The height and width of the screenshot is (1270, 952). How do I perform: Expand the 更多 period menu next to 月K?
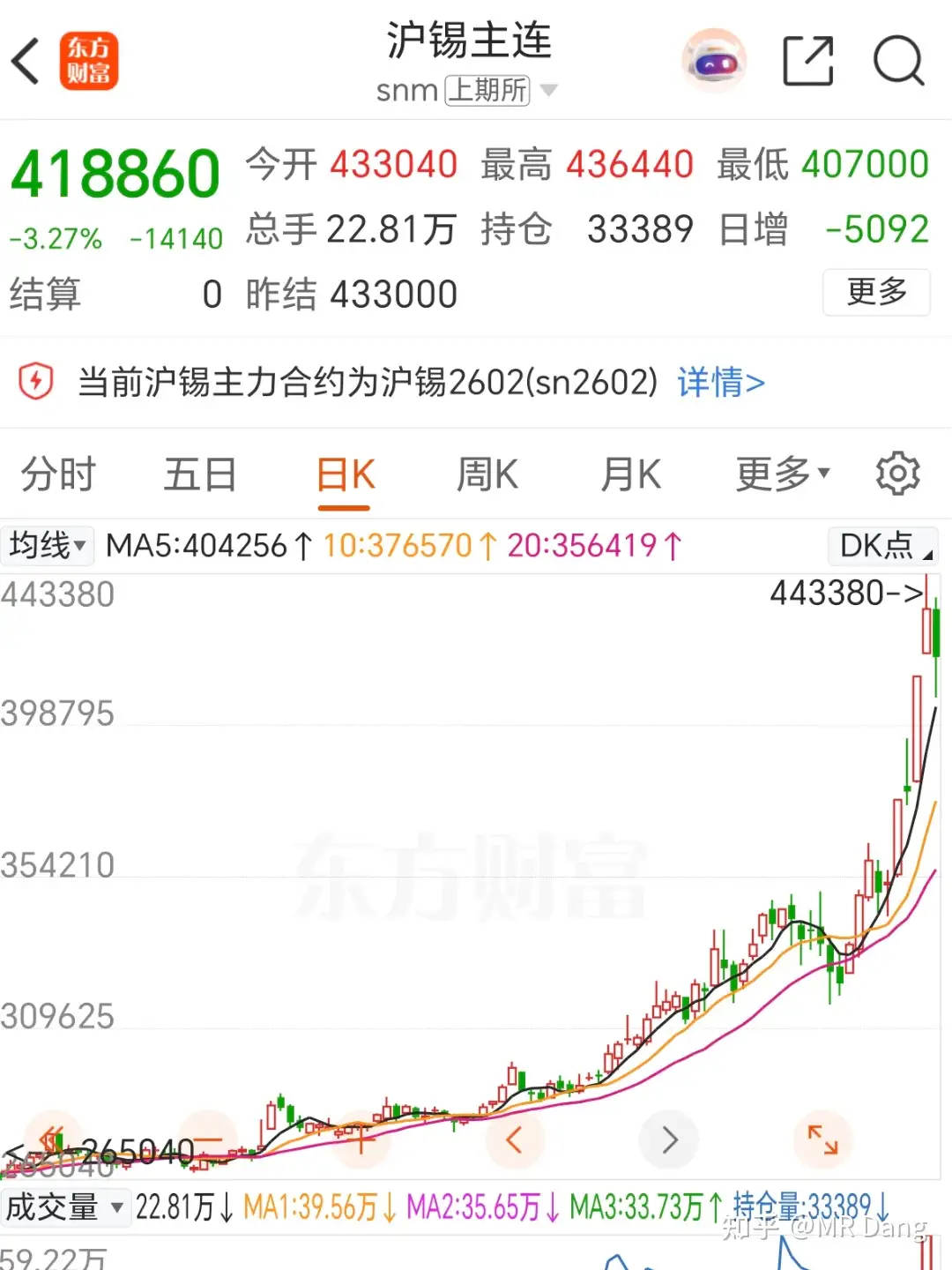tap(779, 474)
